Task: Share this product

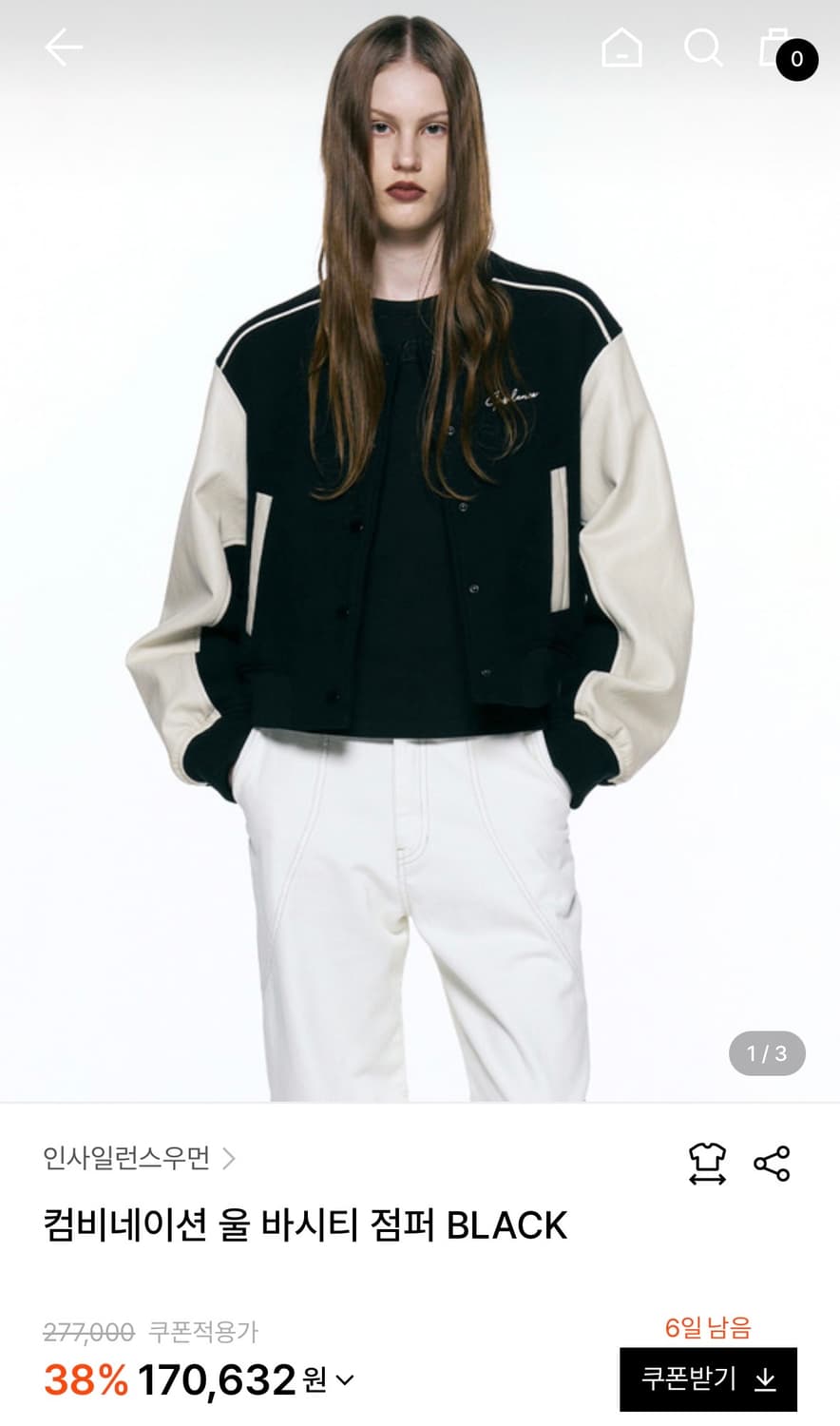Action: coord(772,1164)
